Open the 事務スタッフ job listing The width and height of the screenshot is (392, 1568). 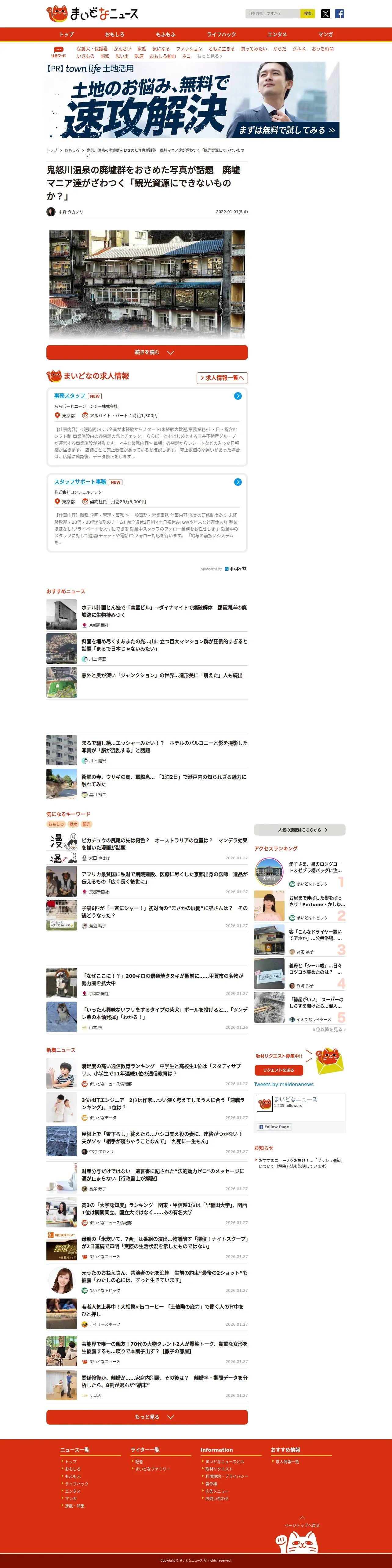(70, 396)
